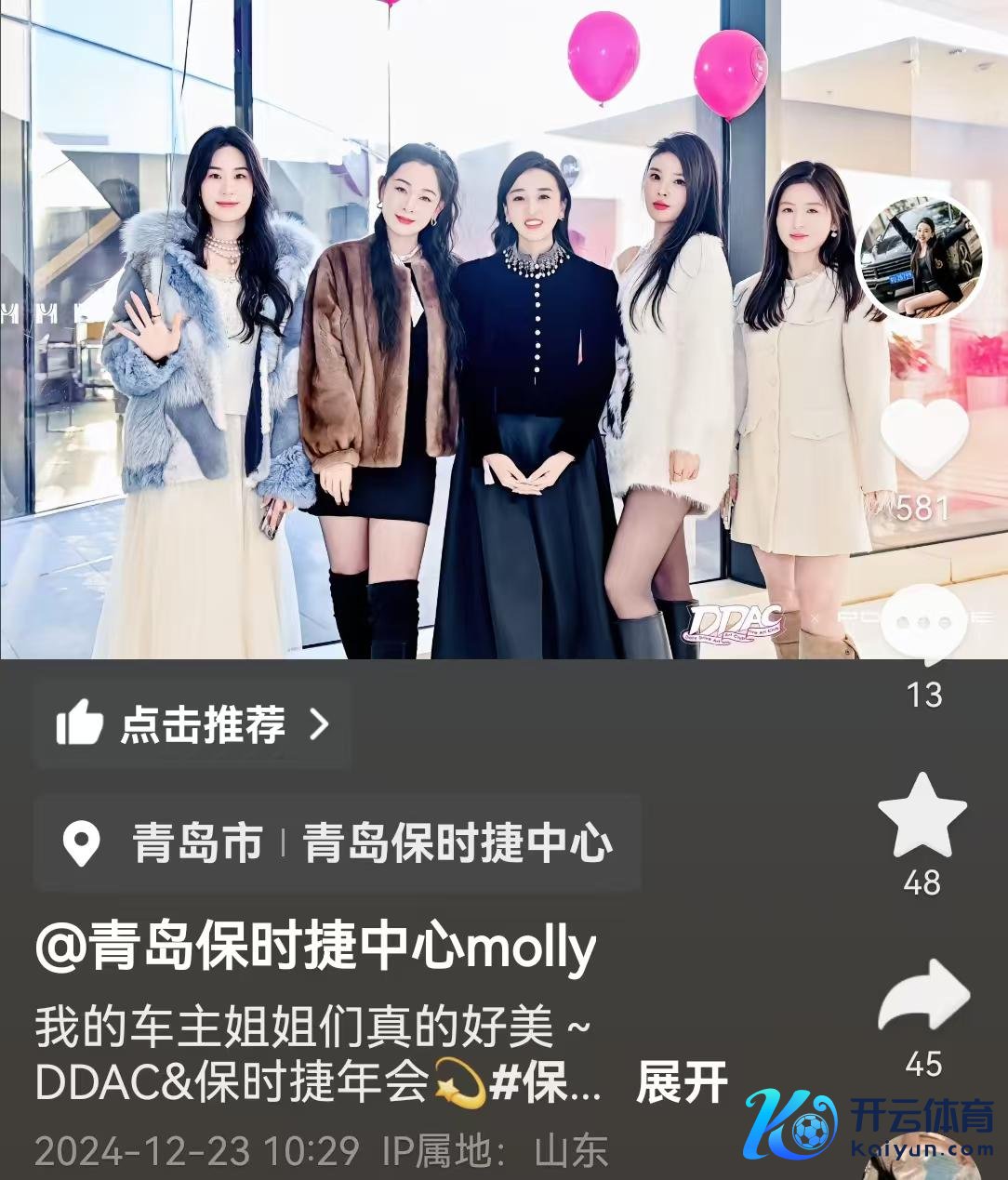The height and width of the screenshot is (1180, 1008).
Task: Expand the caption with 展开
Action: point(682,1083)
